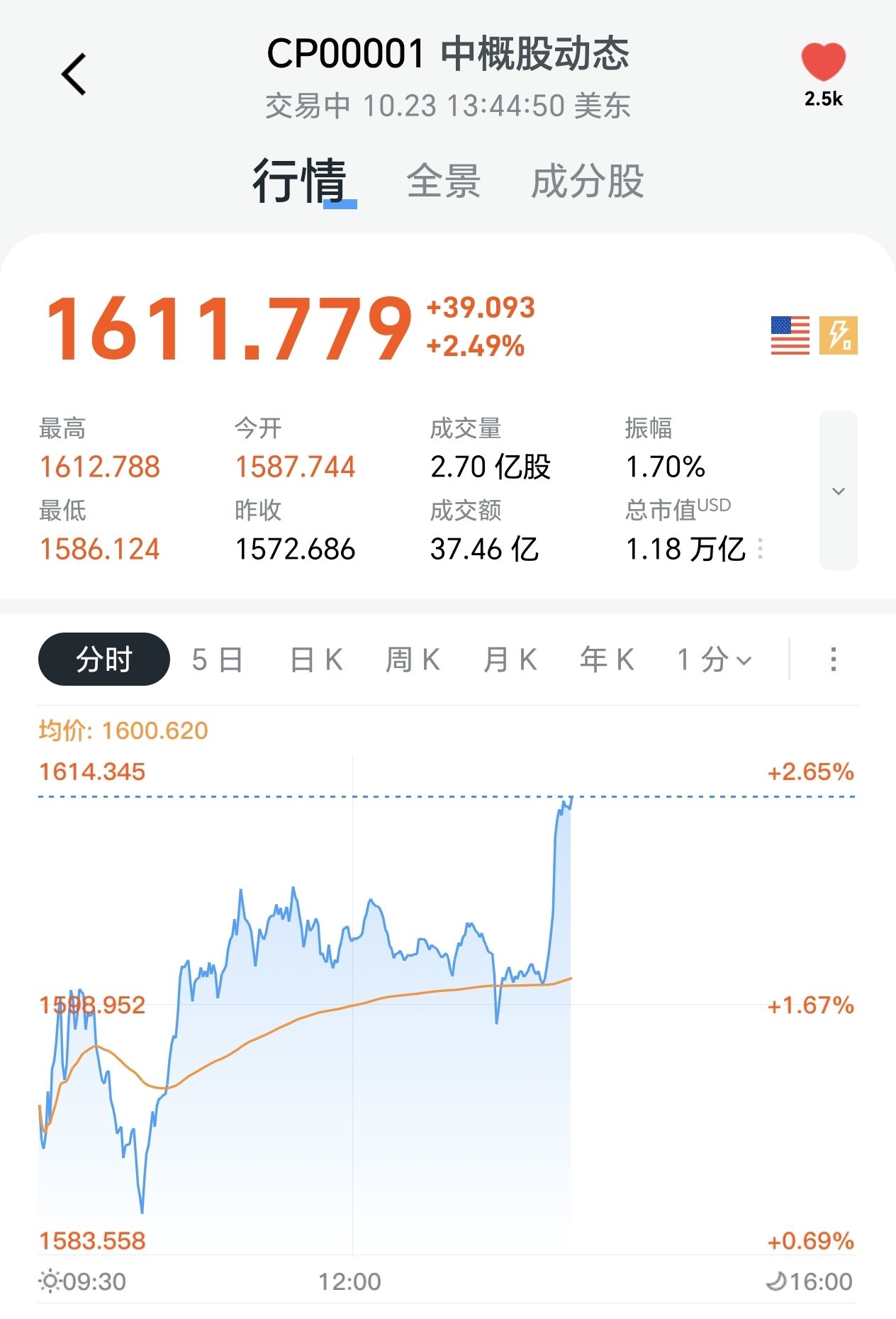Tap the dots beside 总市值 value
The width and height of the screenshot is (896, 1319).
tap(760, 549)
